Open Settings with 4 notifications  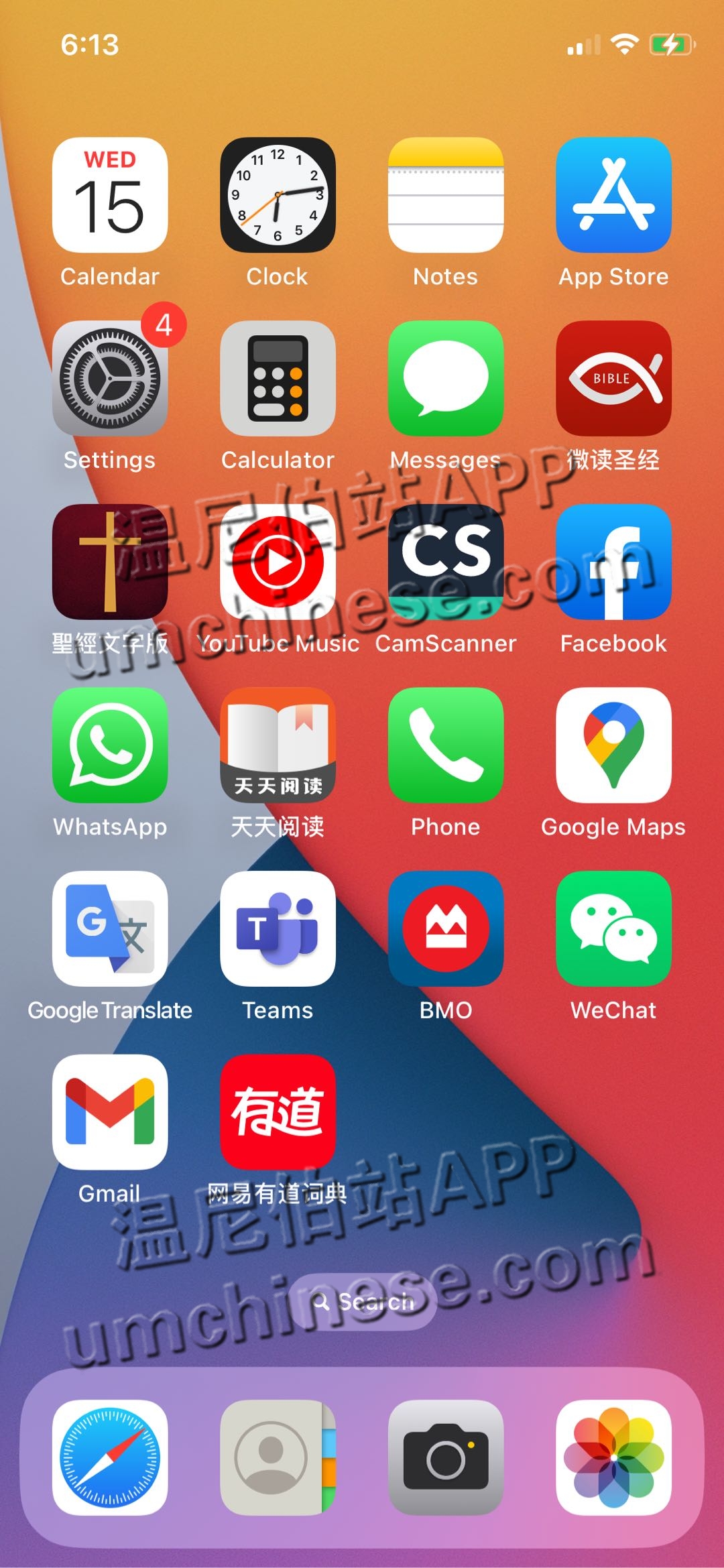(110, 379)
